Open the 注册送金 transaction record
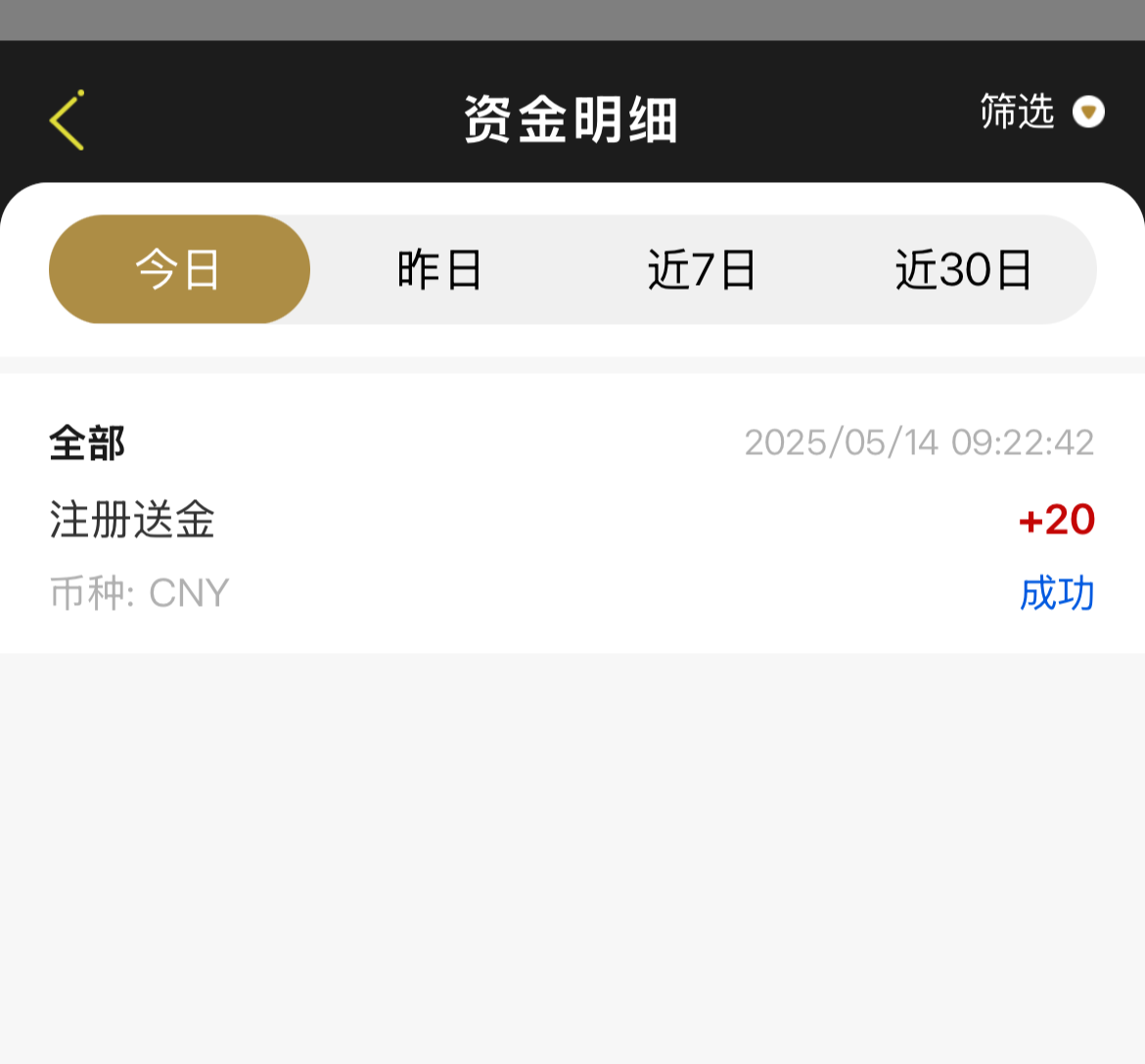Screen dimensions: 1145x1064 pyautogui.click(x=572, y=517)
